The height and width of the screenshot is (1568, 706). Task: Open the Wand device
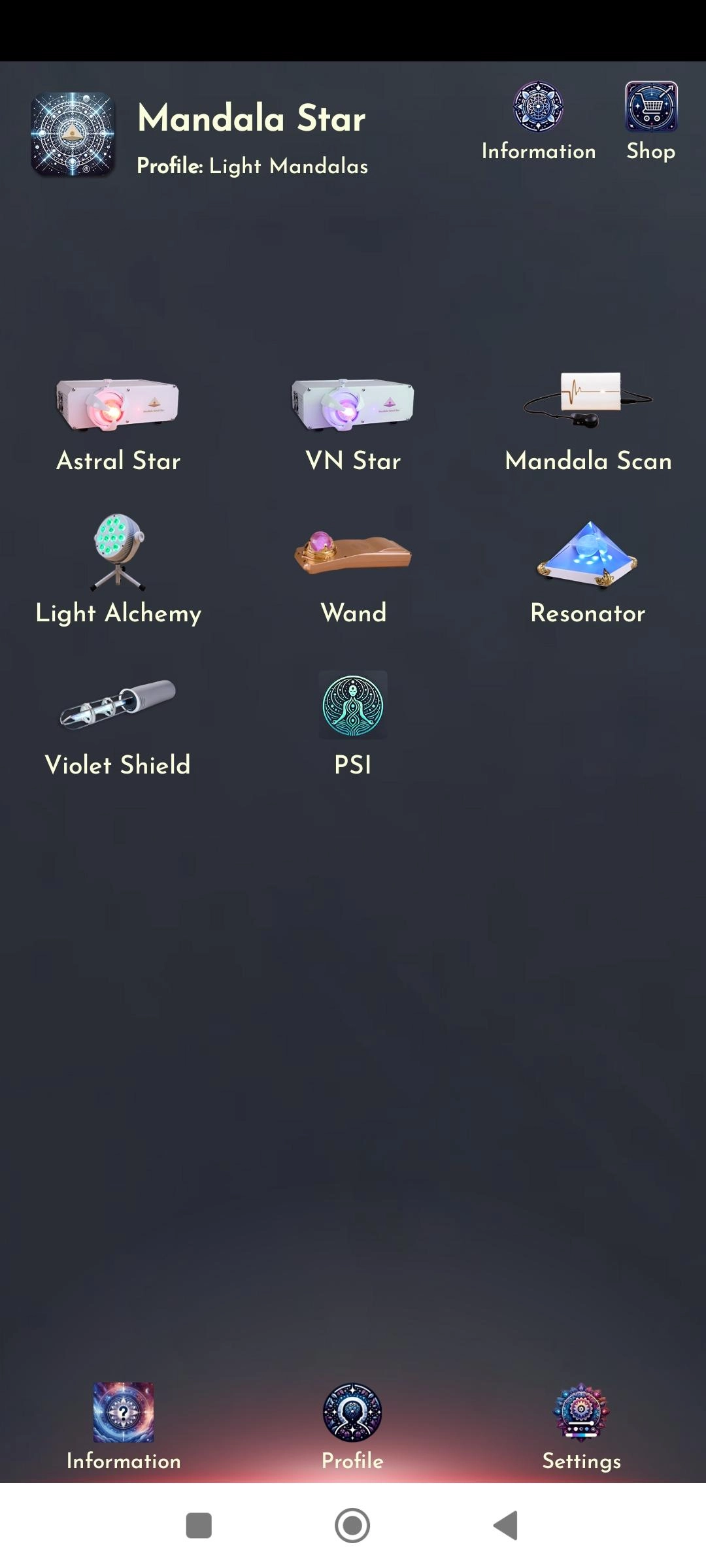click(x=353, y=553)
